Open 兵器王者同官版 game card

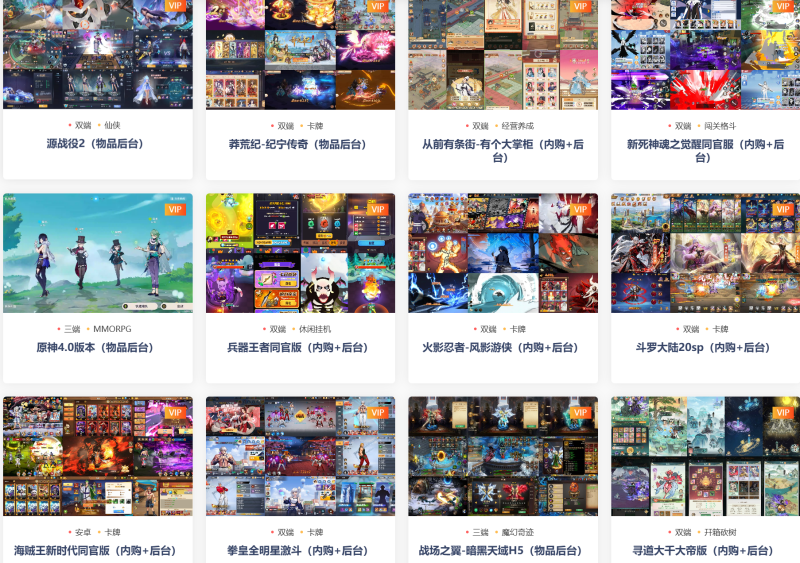[x=300, y=347]
